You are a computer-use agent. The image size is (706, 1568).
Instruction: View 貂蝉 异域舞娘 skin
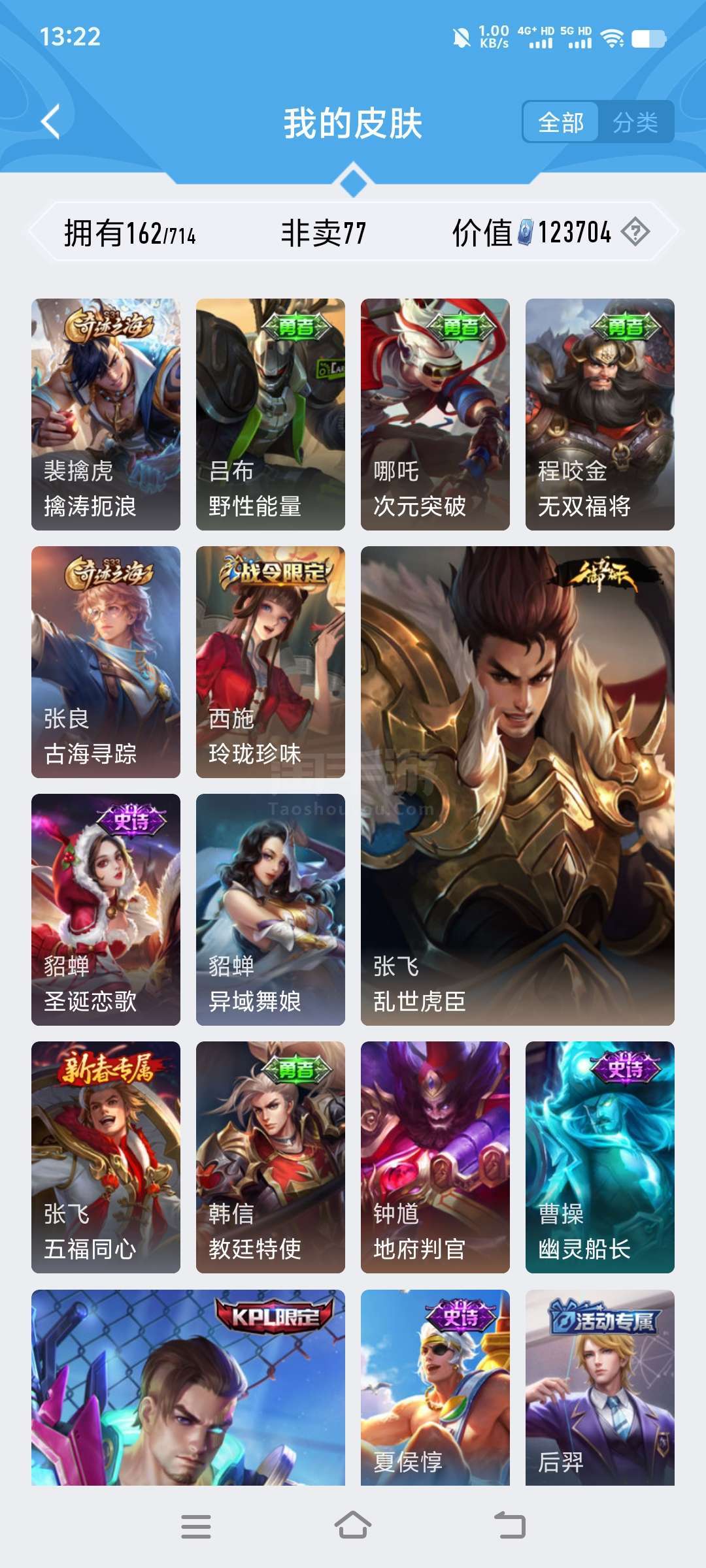pos(271,909)
